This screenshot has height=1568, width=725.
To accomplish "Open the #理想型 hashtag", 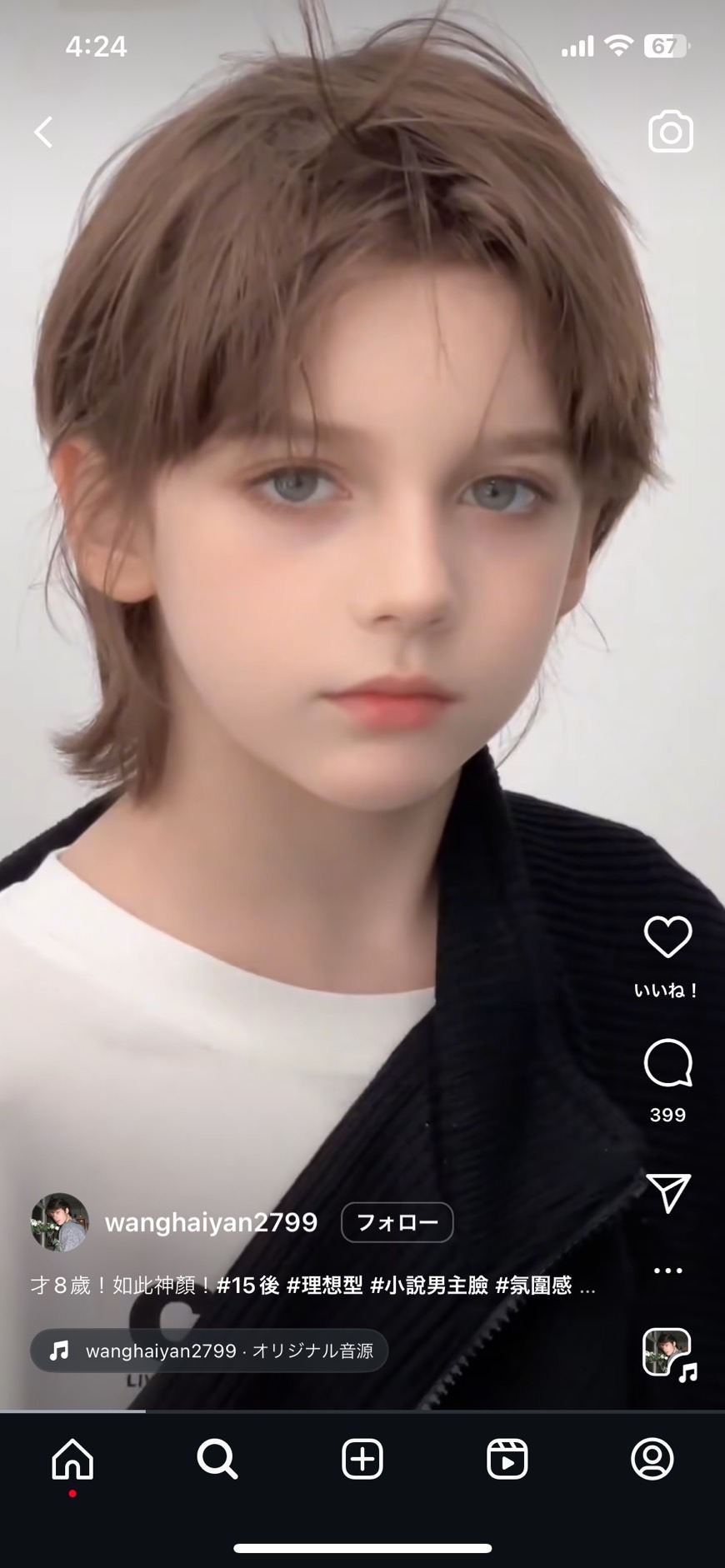I will click(324, 1286).
